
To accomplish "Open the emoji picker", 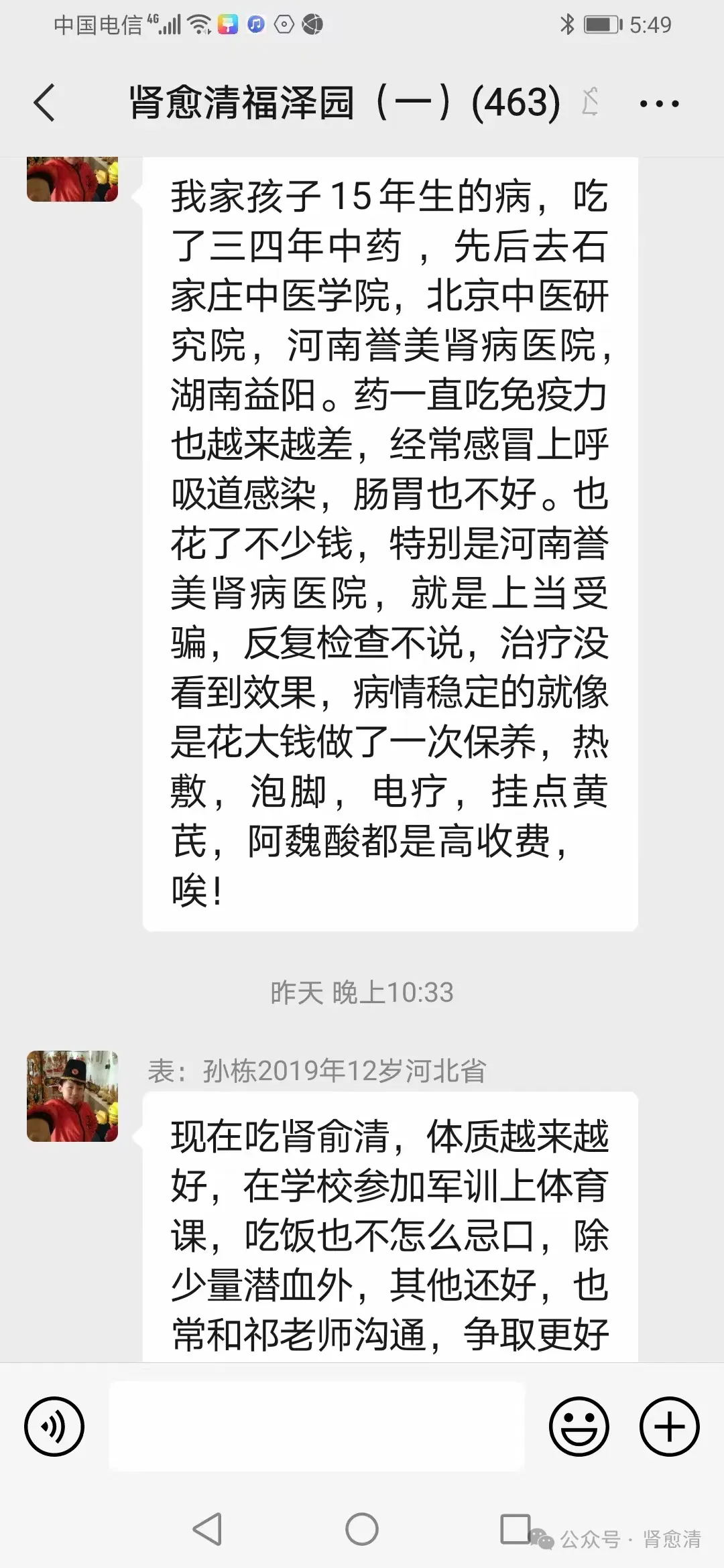I will click(579, 1426).
